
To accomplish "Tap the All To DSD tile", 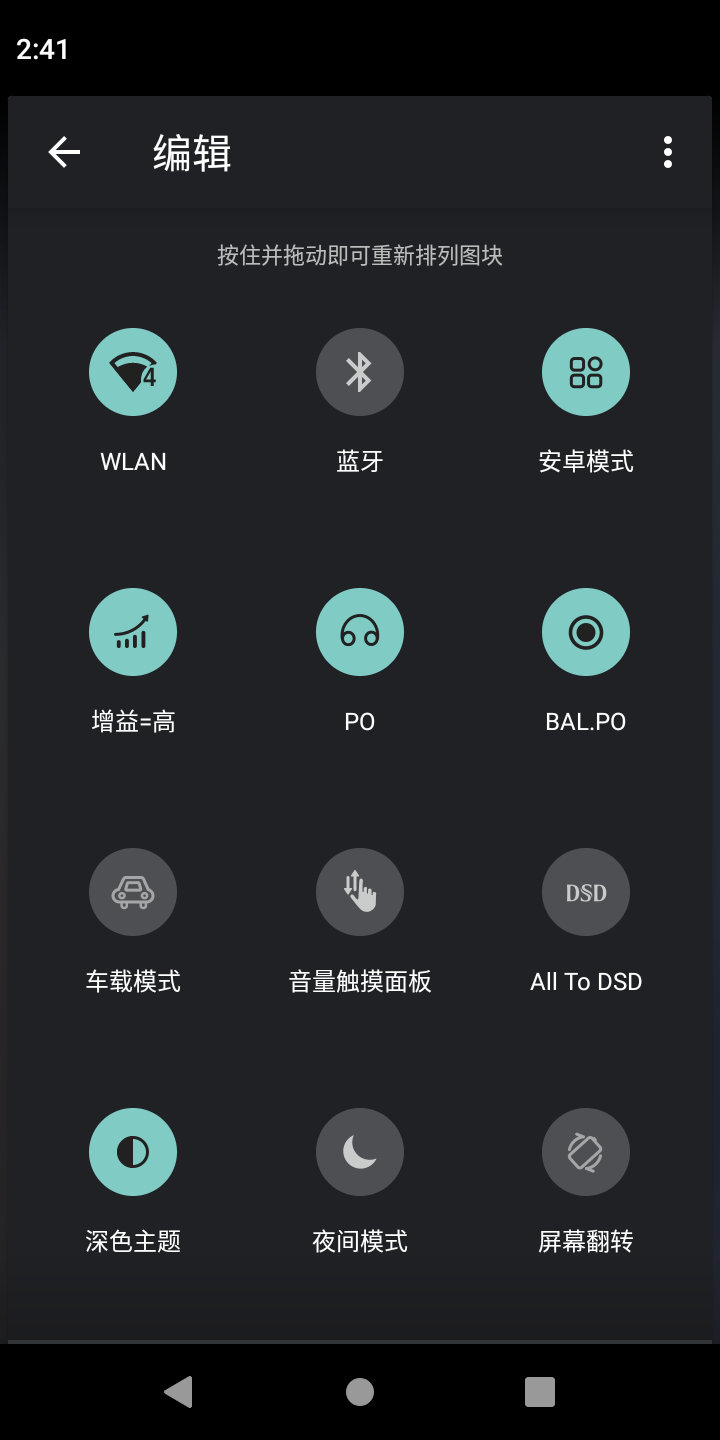I will (x=586, y=892).
